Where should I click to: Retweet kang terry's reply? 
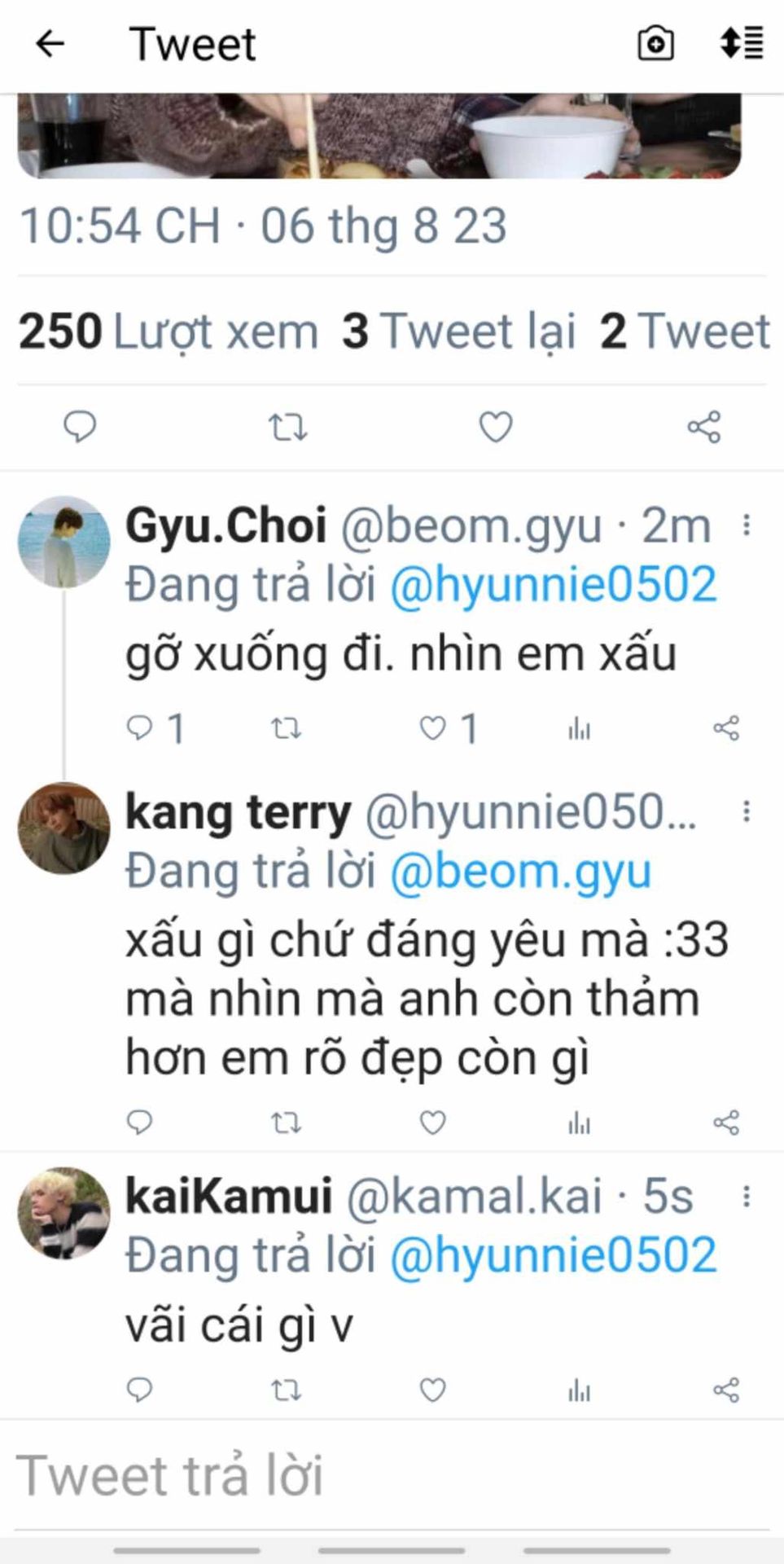(286, 1123)
